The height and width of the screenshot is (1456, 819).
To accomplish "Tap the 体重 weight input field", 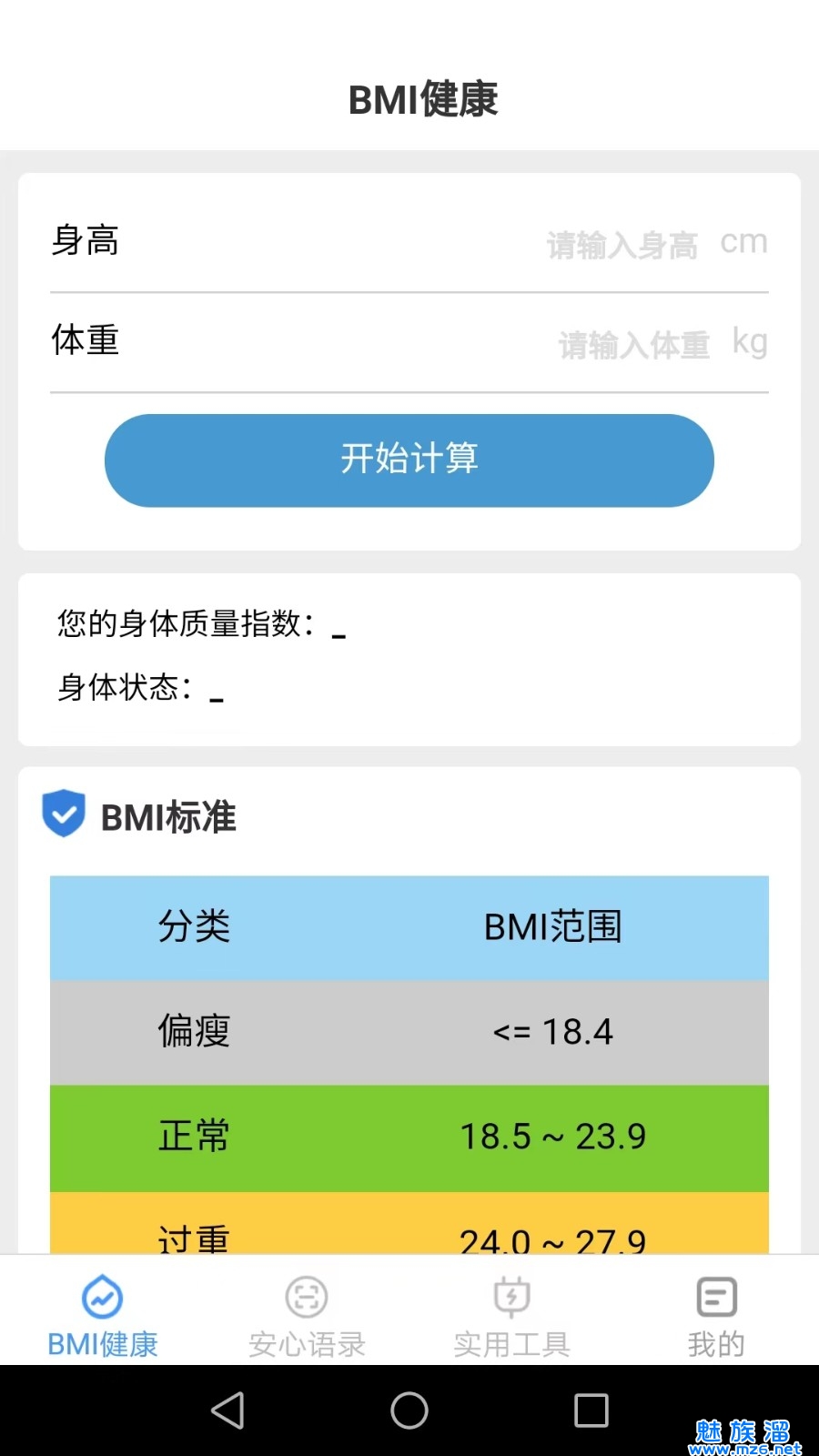I will click(x=633, y=344).
